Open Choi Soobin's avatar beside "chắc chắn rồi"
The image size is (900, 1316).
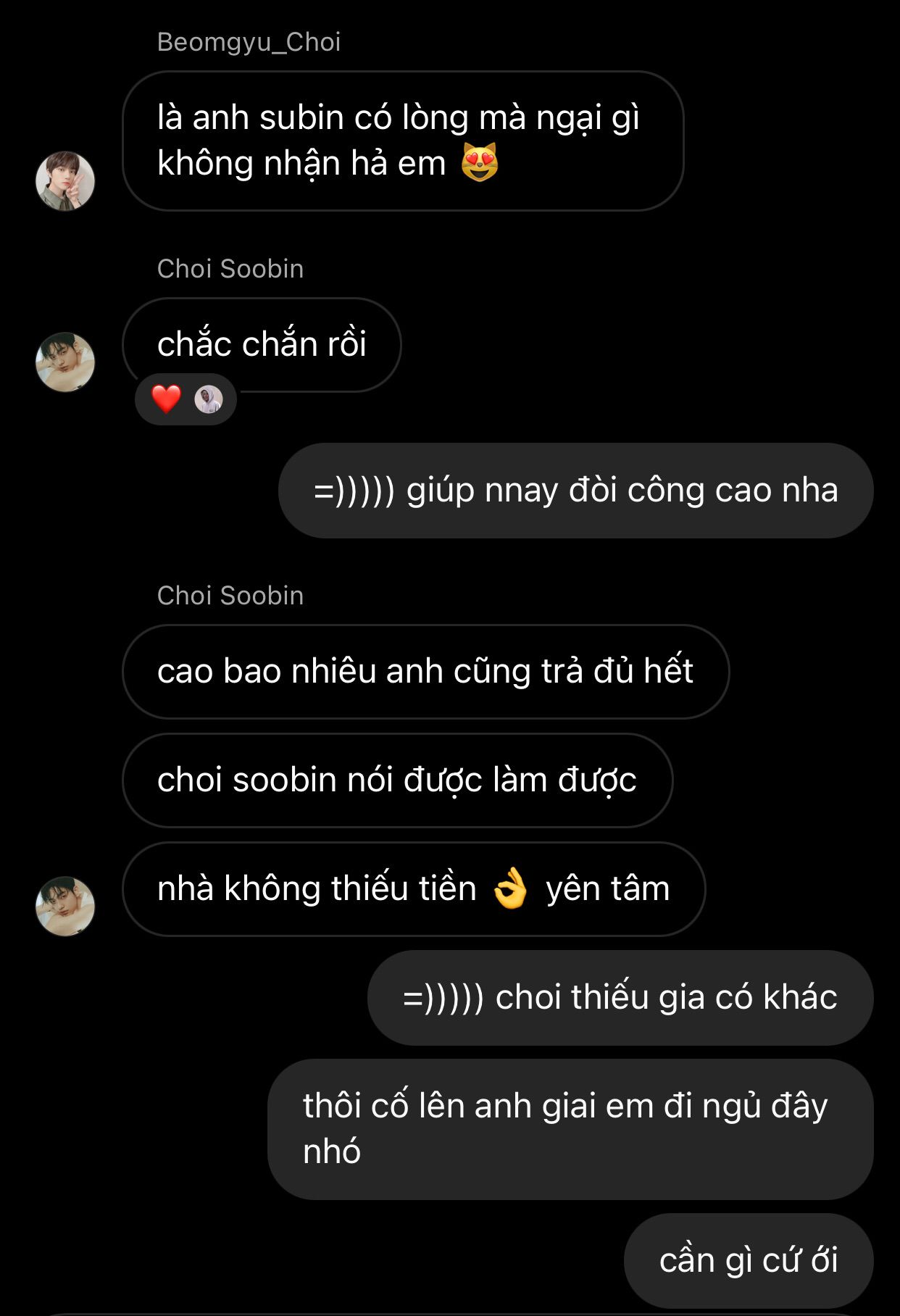pyautogui.click(x=65, y=362)
